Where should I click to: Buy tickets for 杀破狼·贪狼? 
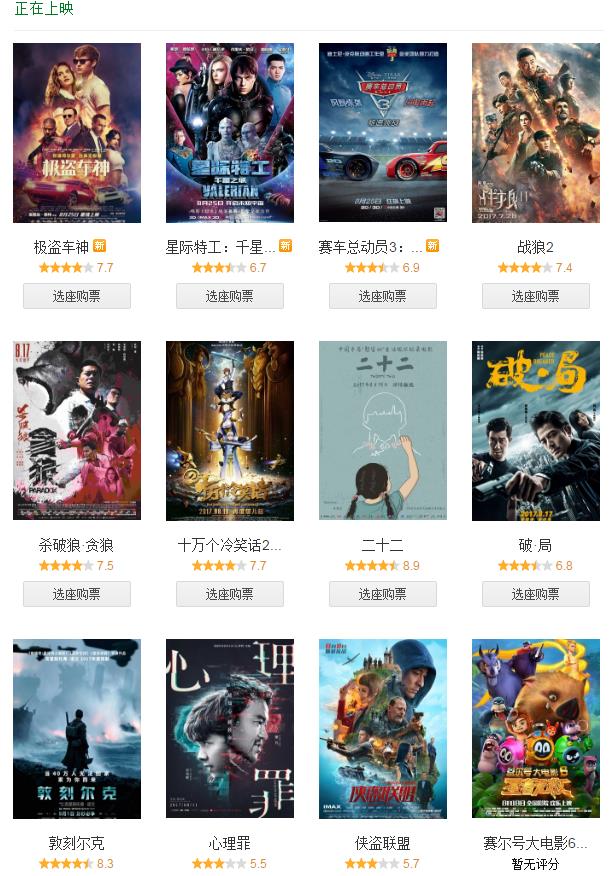pos(77,594)
